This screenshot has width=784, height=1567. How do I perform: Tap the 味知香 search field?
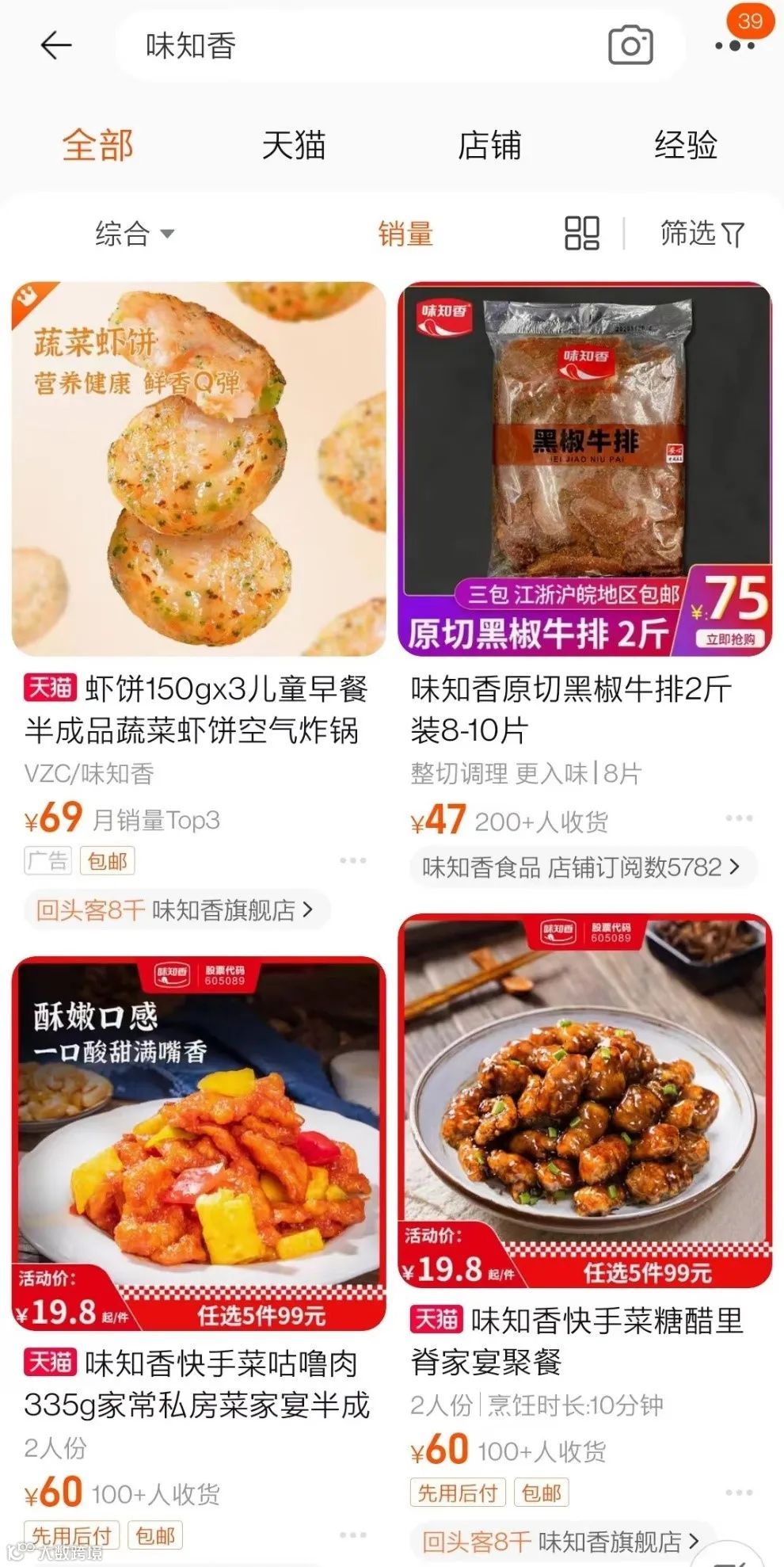356,46
